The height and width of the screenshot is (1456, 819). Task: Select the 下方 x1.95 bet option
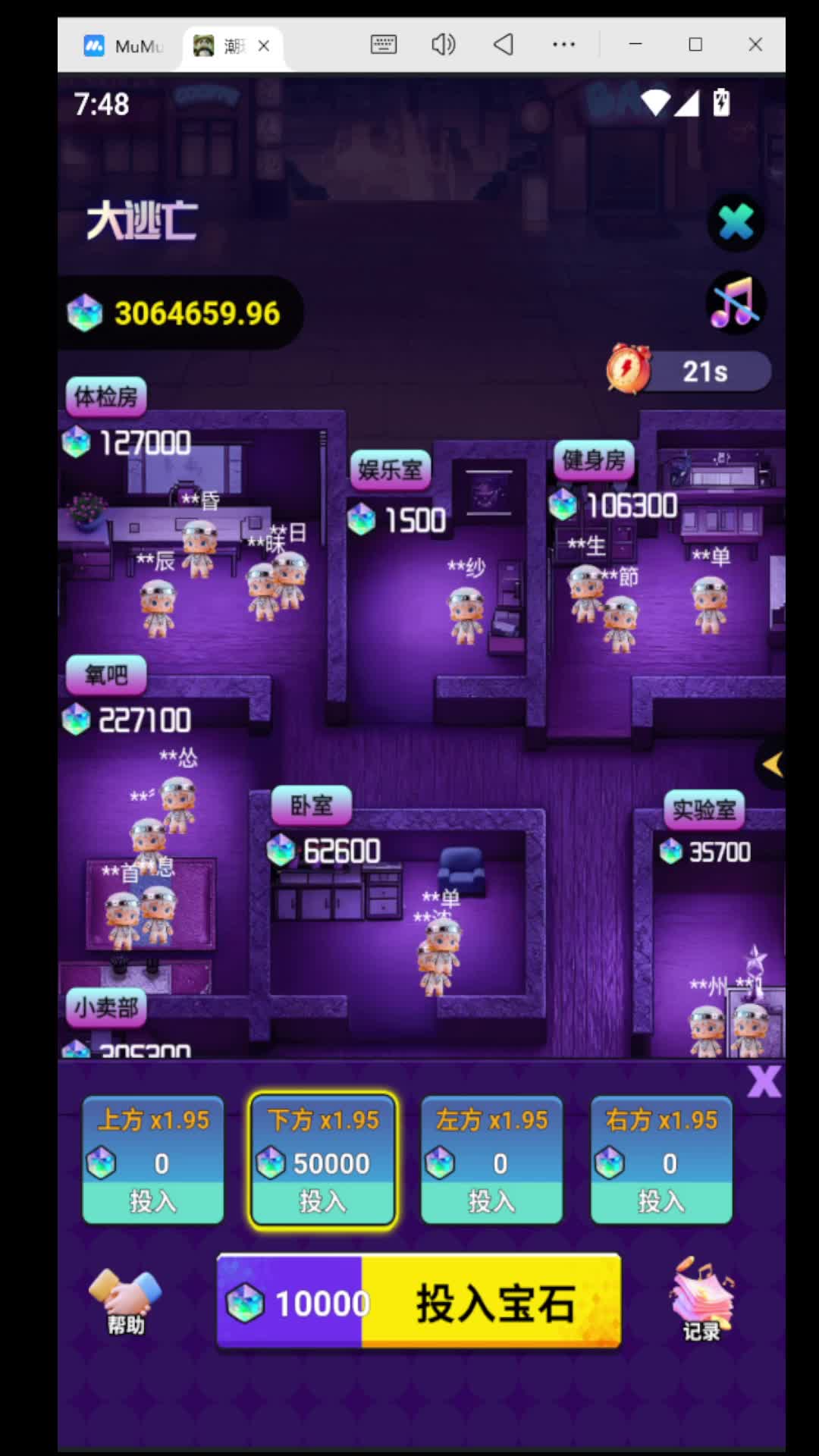pos(322,1159)
